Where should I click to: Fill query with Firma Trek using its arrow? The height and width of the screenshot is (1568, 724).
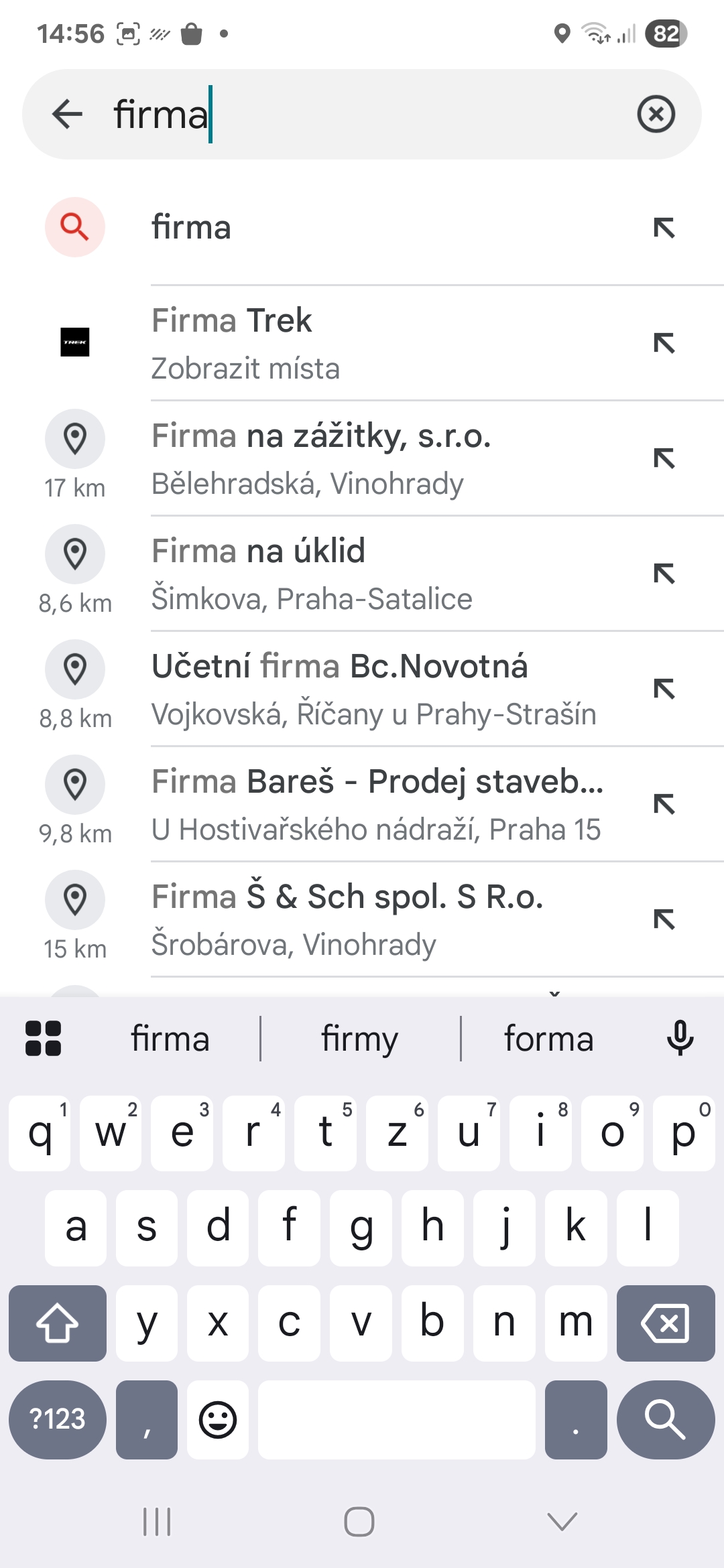[664, 343]
